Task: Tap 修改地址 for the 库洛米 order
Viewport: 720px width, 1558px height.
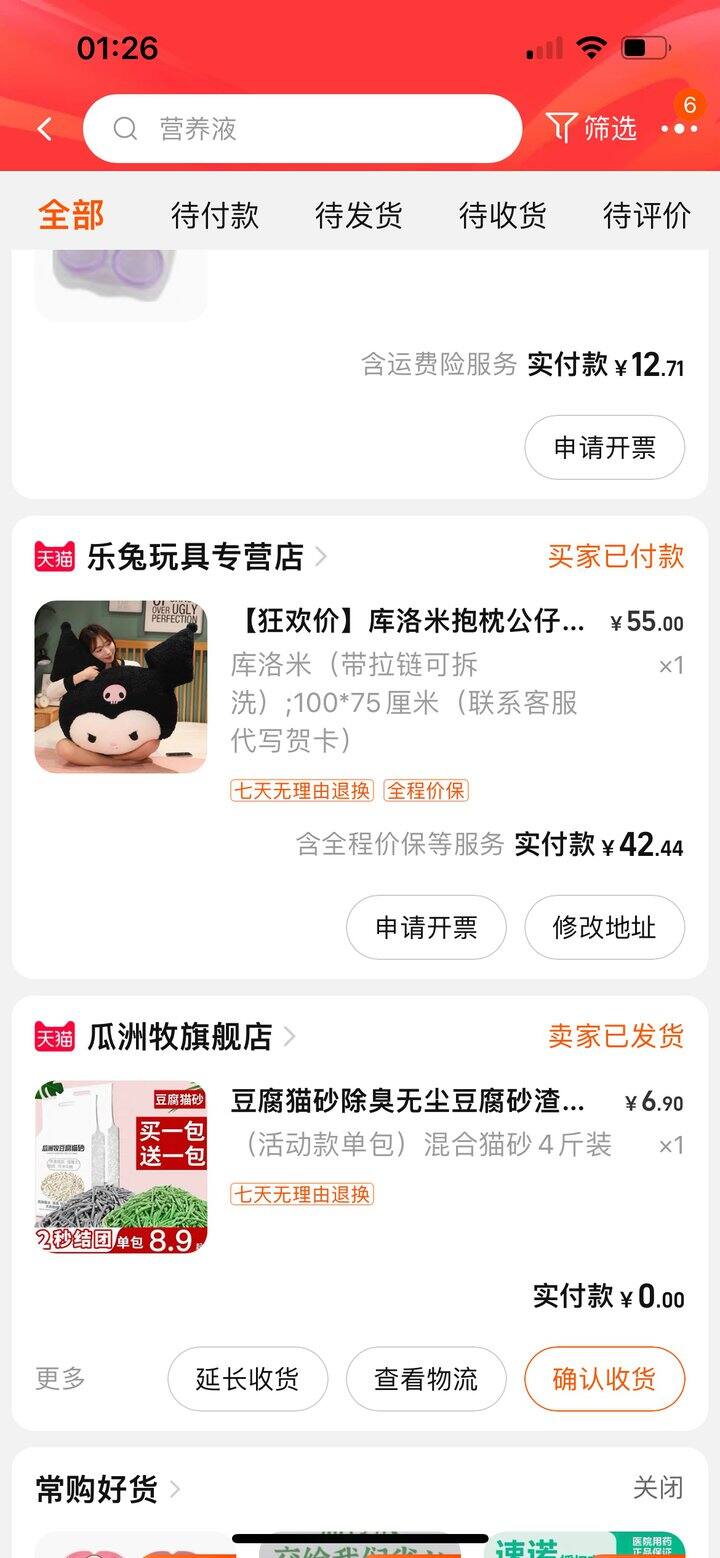Action: click(605, 928)
